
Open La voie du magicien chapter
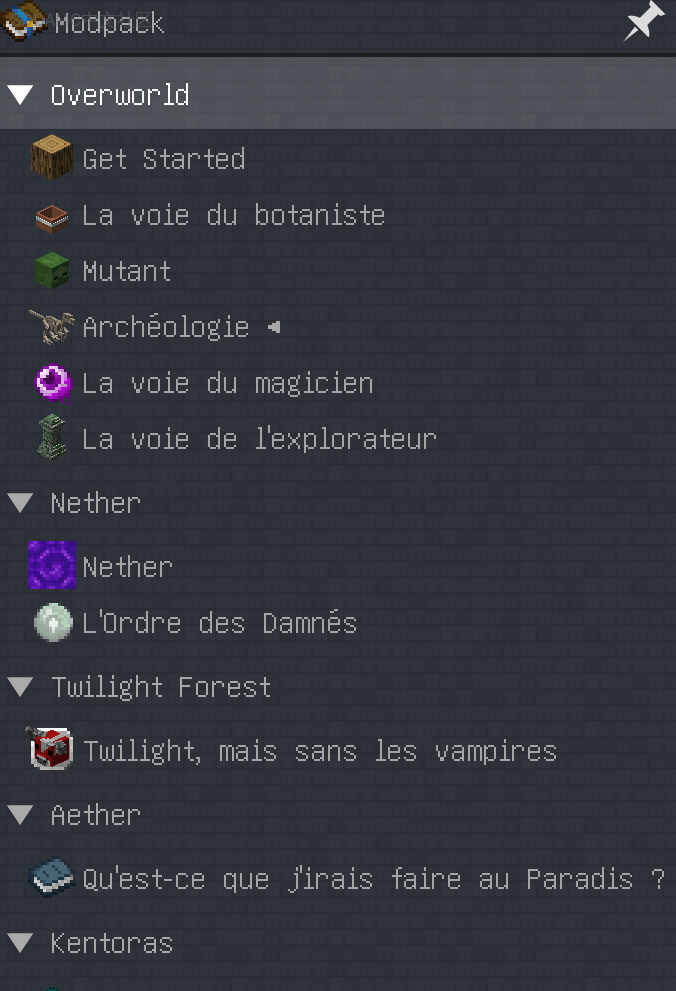pos(227,383)
